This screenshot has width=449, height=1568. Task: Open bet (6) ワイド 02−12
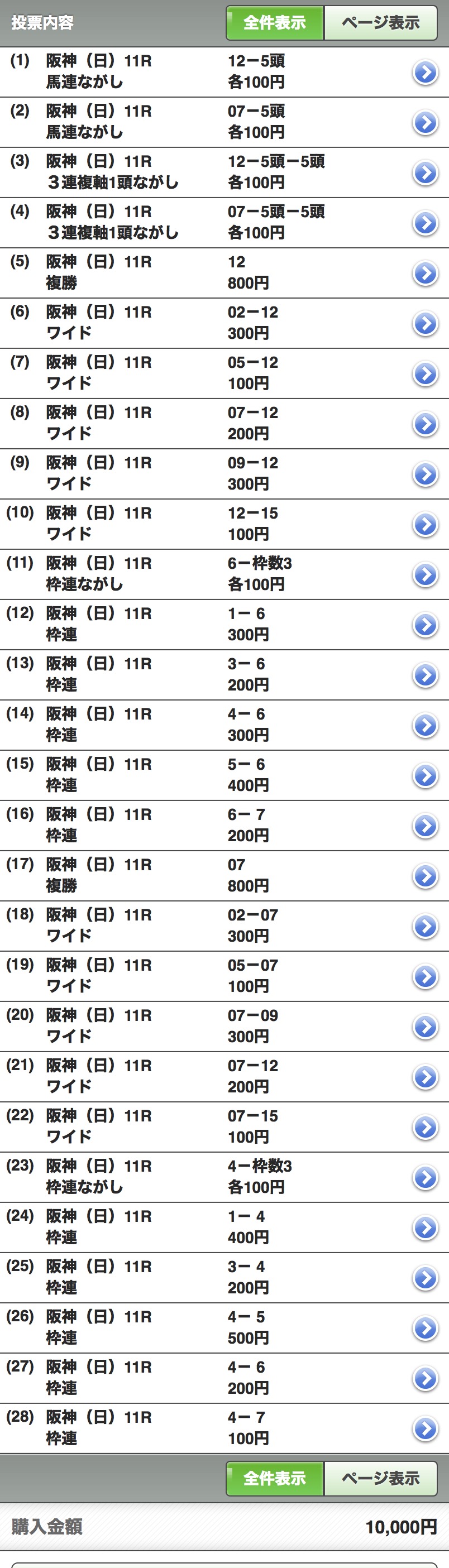425,323
